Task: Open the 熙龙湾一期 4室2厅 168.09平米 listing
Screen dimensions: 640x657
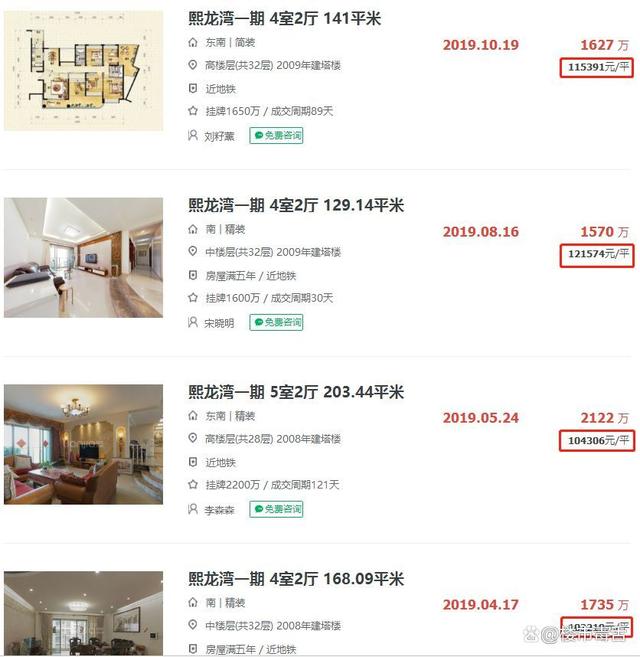Action: coord(296,579)
